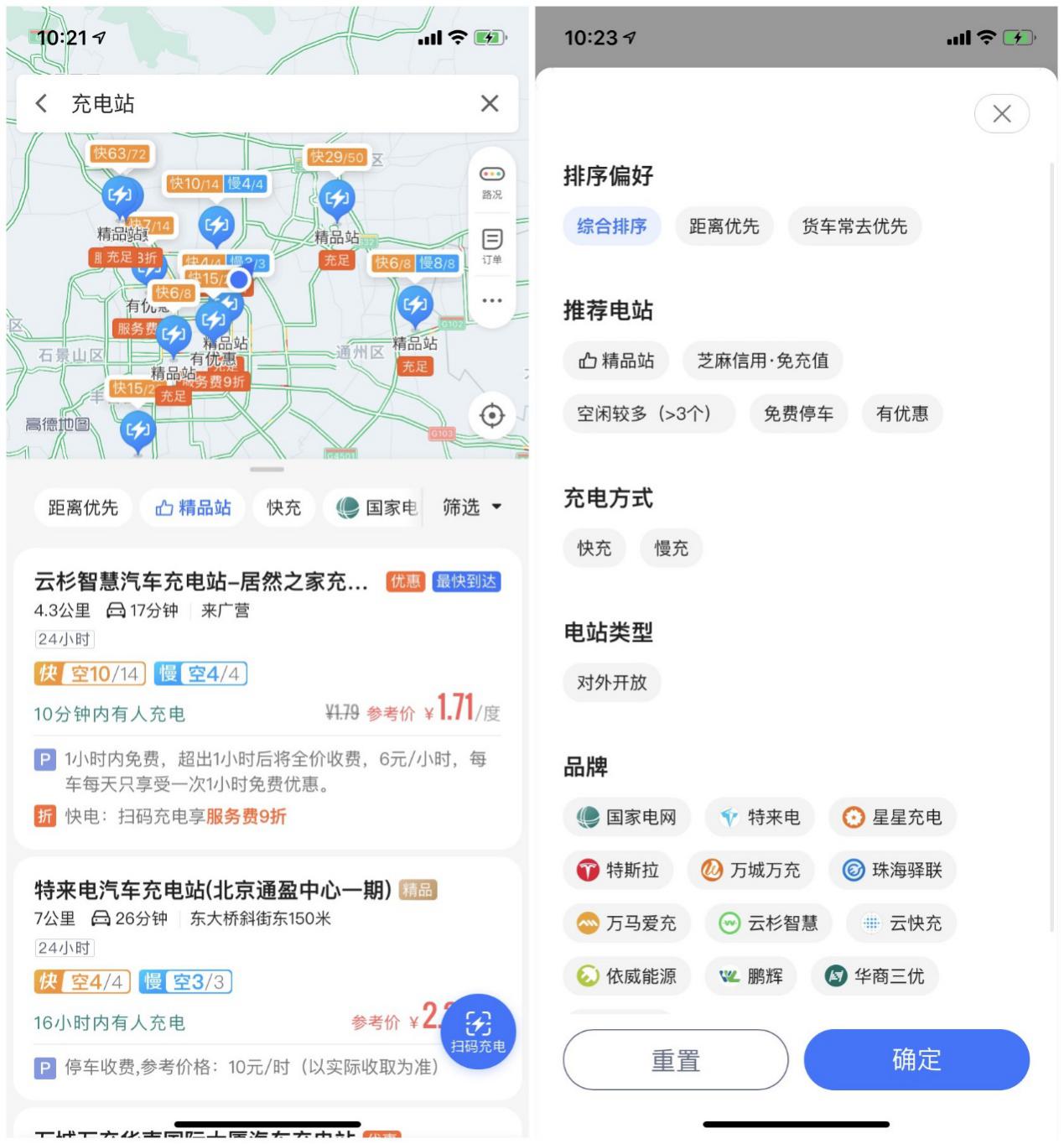Reset filters with 重置
The height and width of the screenshot is (1144, 1064).
click(x=675, y=1060)
